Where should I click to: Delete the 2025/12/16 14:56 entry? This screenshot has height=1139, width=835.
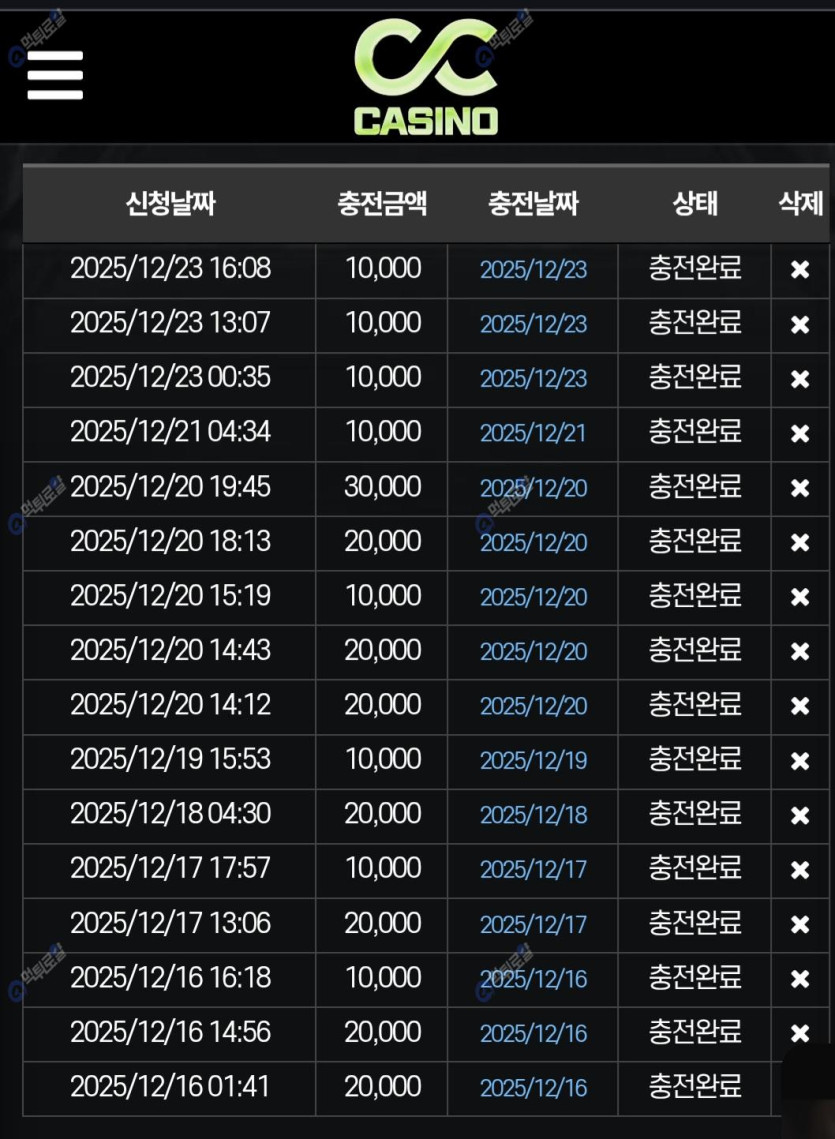pos(800,1033)
